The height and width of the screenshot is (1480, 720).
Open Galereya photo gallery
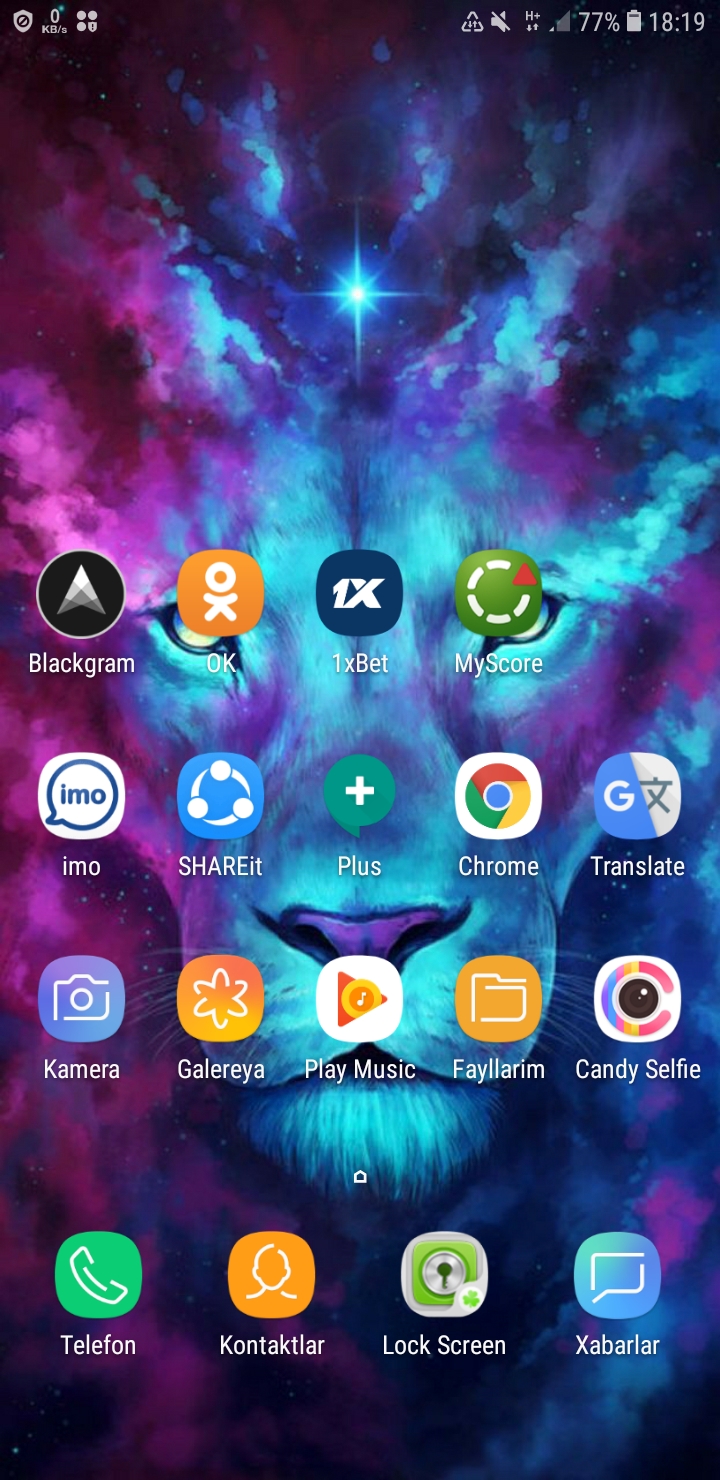[x=220, y=999]
